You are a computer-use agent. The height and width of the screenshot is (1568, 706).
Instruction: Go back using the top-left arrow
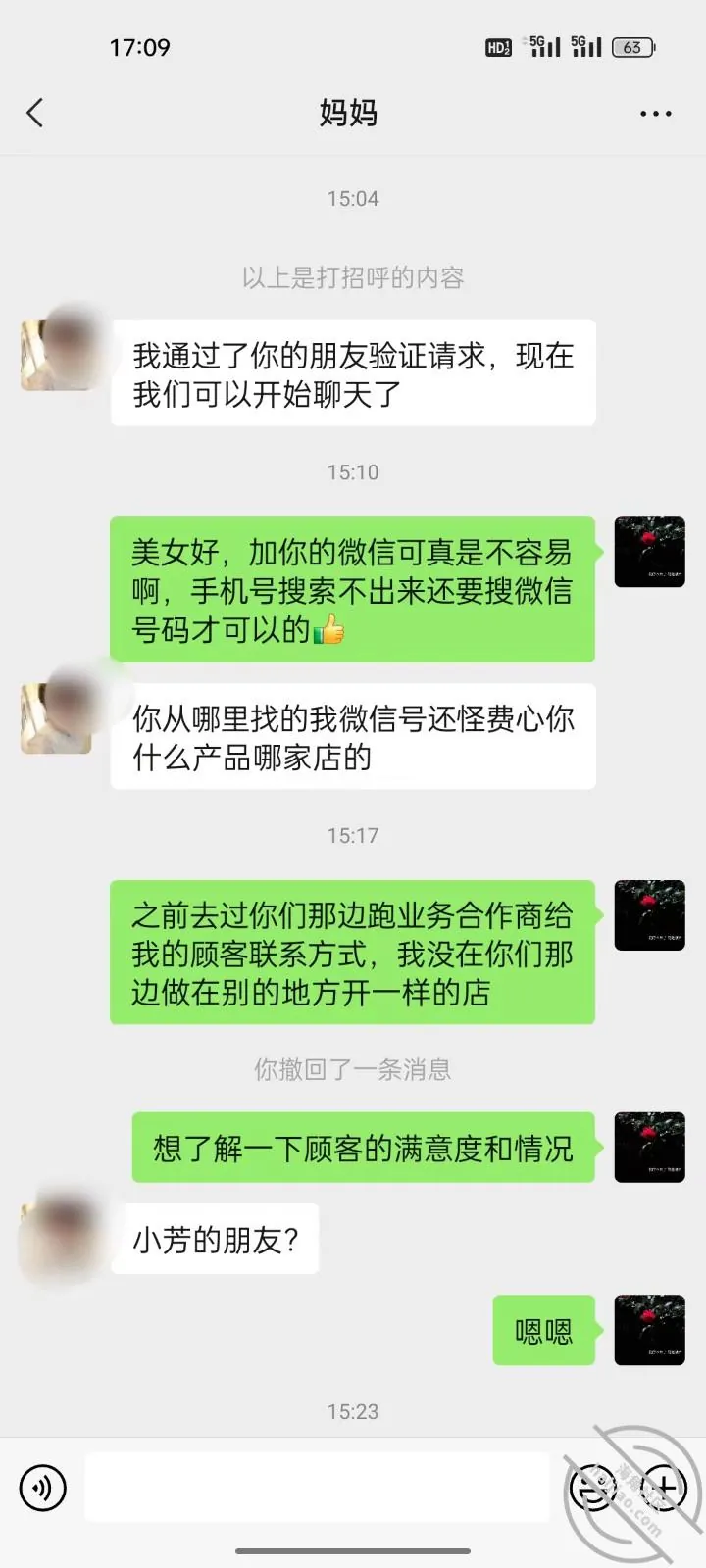pos(35,113)
